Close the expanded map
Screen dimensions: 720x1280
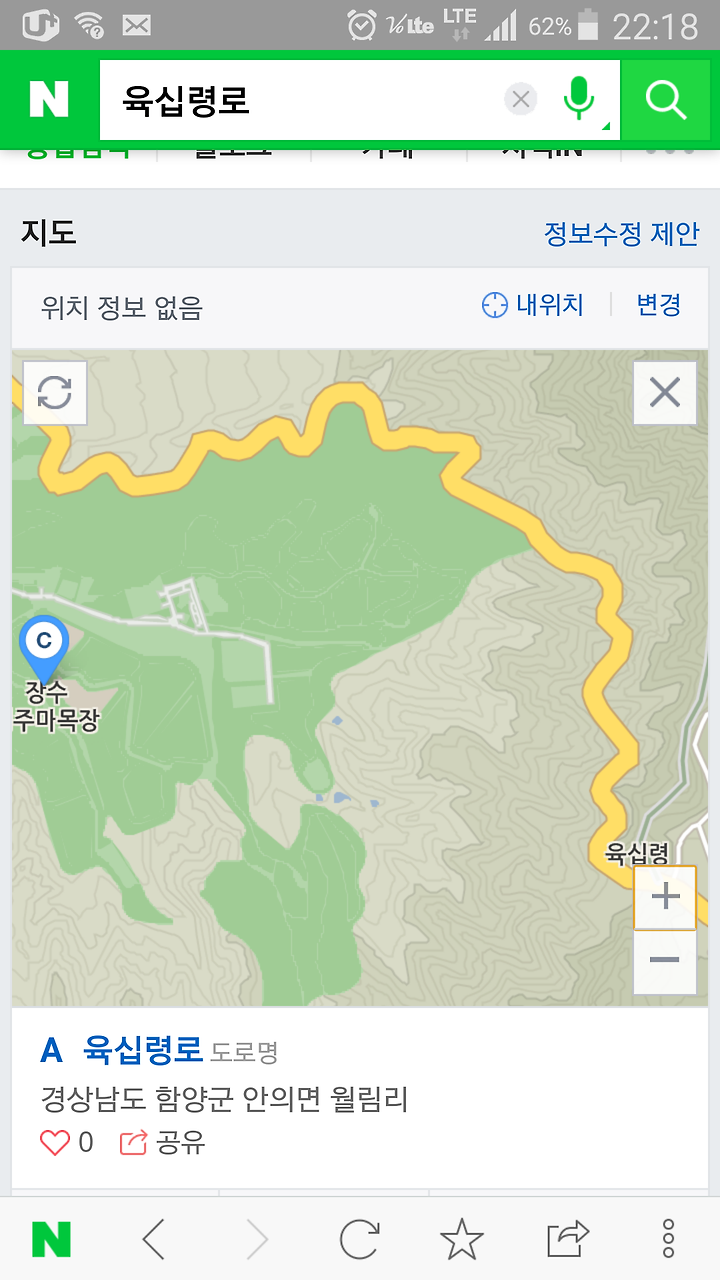click(665, 393)
